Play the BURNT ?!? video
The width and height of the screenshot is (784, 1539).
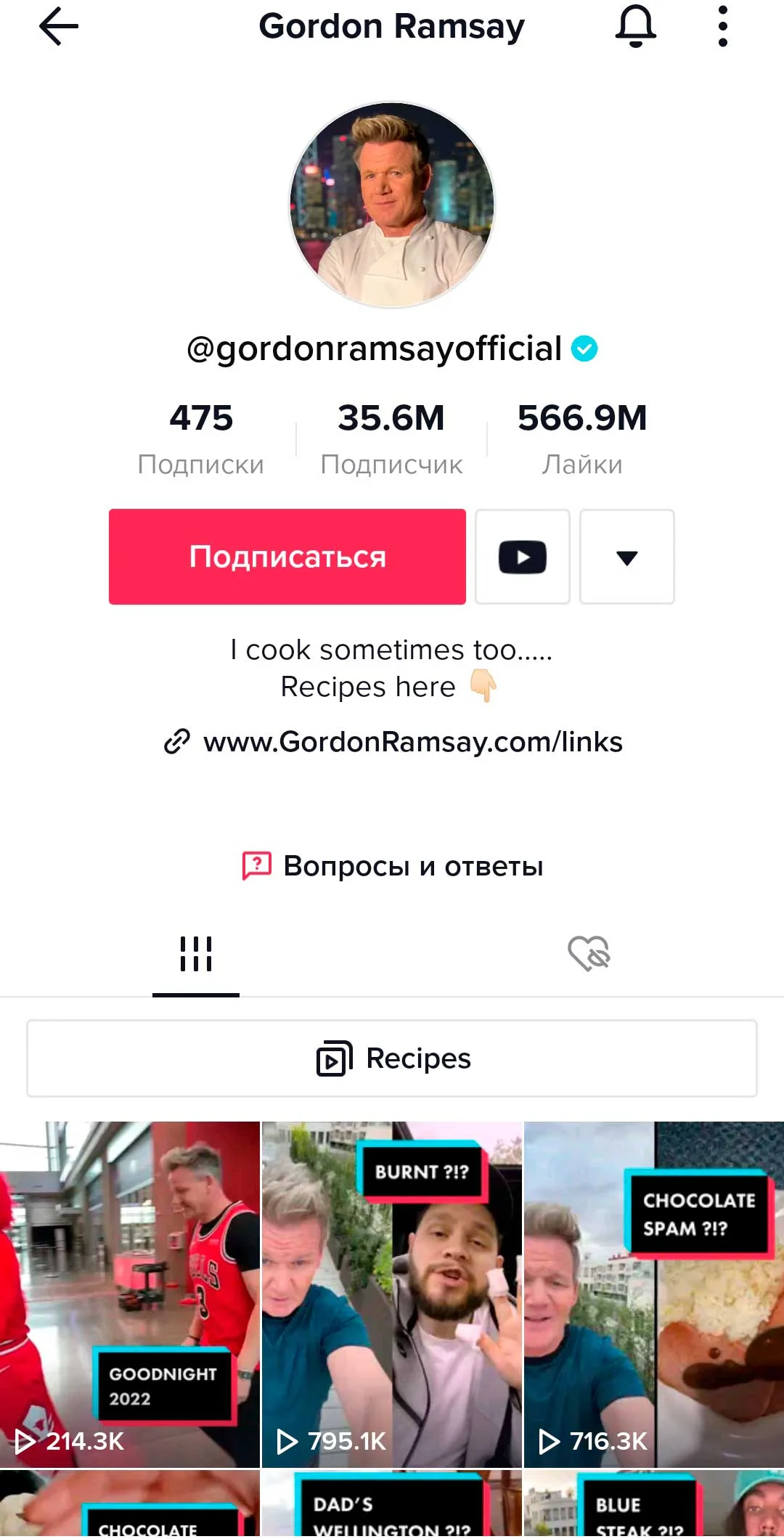pos(392,1294)
